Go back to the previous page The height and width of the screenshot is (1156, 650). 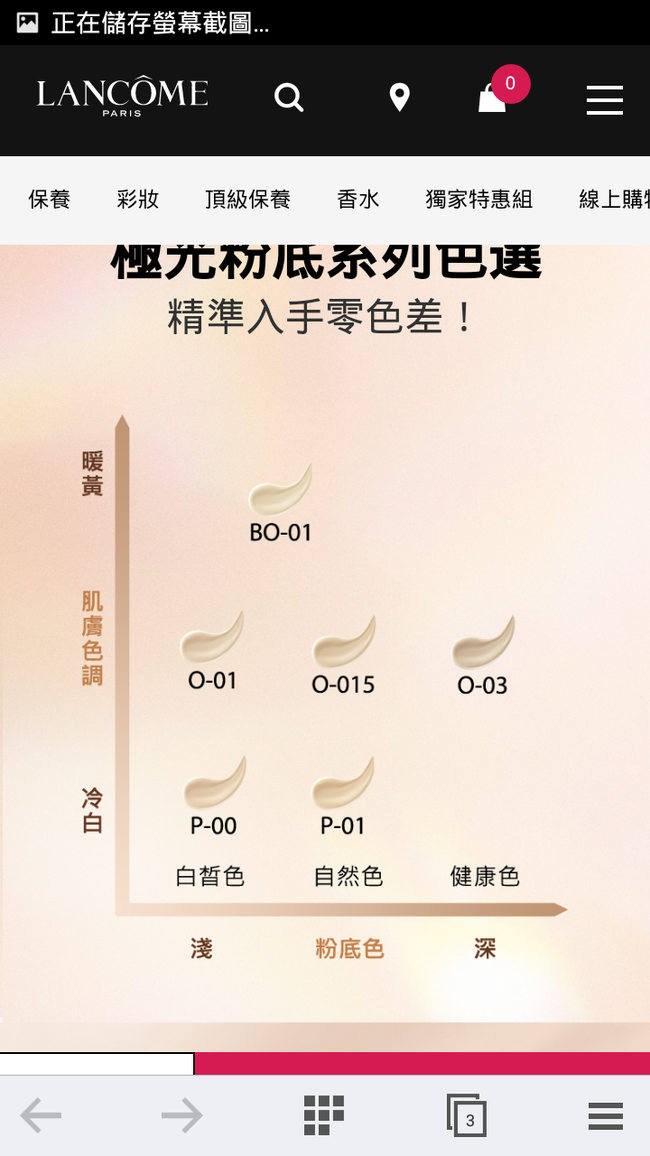(x=41, y=1115)
